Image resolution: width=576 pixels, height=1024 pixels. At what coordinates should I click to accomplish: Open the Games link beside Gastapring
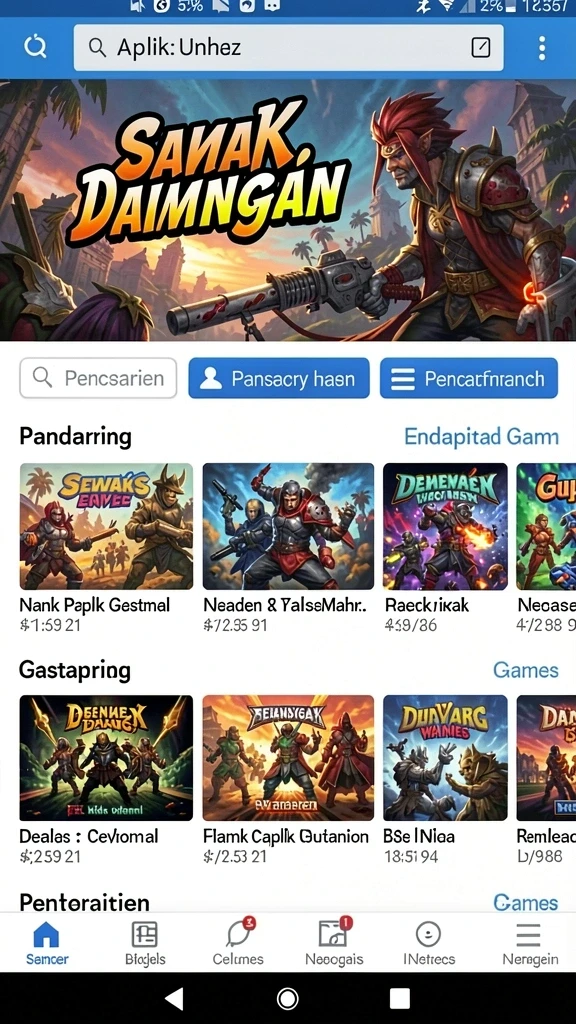pyautogui.click(x=526, y=670)
